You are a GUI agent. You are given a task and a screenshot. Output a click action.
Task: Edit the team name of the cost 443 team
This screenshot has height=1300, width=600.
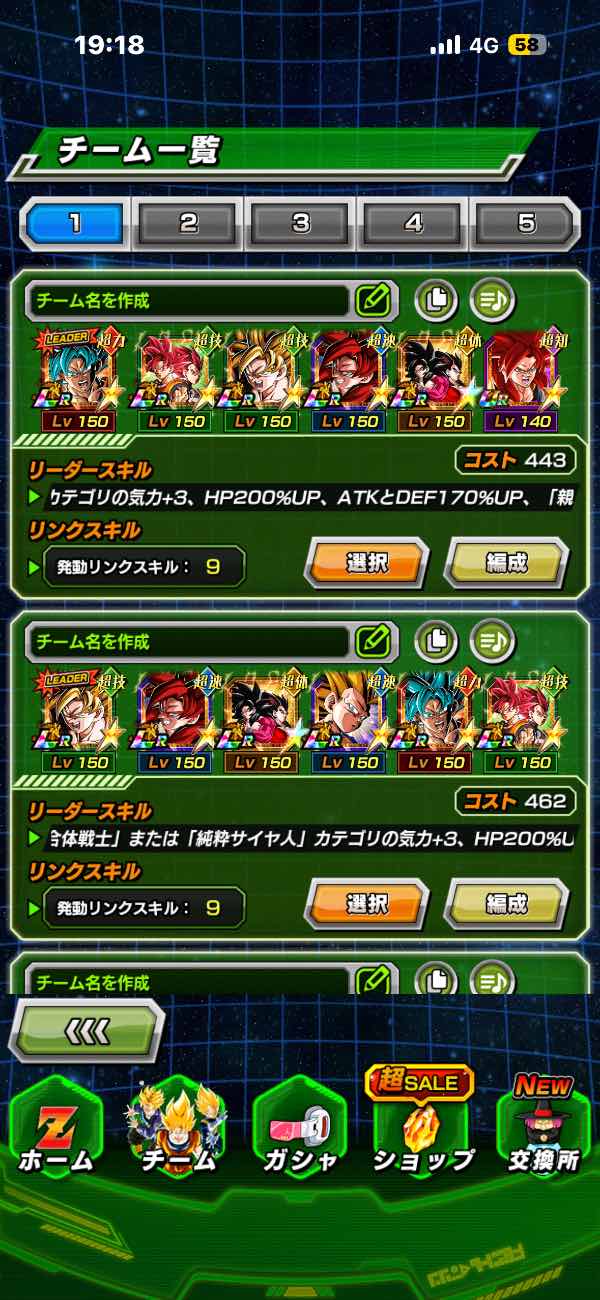pyautogui.click(x=372, y=299)
